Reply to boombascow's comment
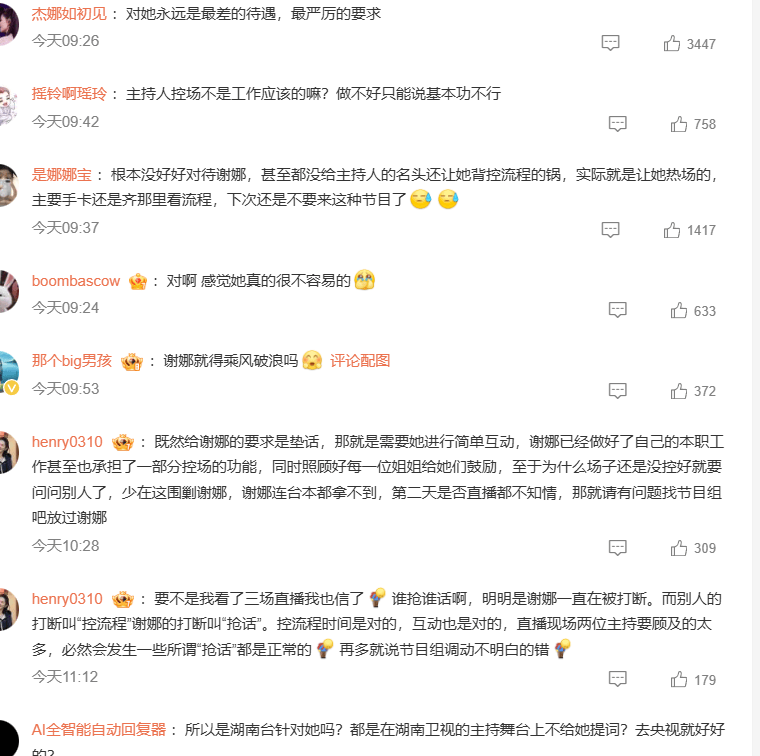This screenshot has height=756, width=760. (x=618, y=310)
